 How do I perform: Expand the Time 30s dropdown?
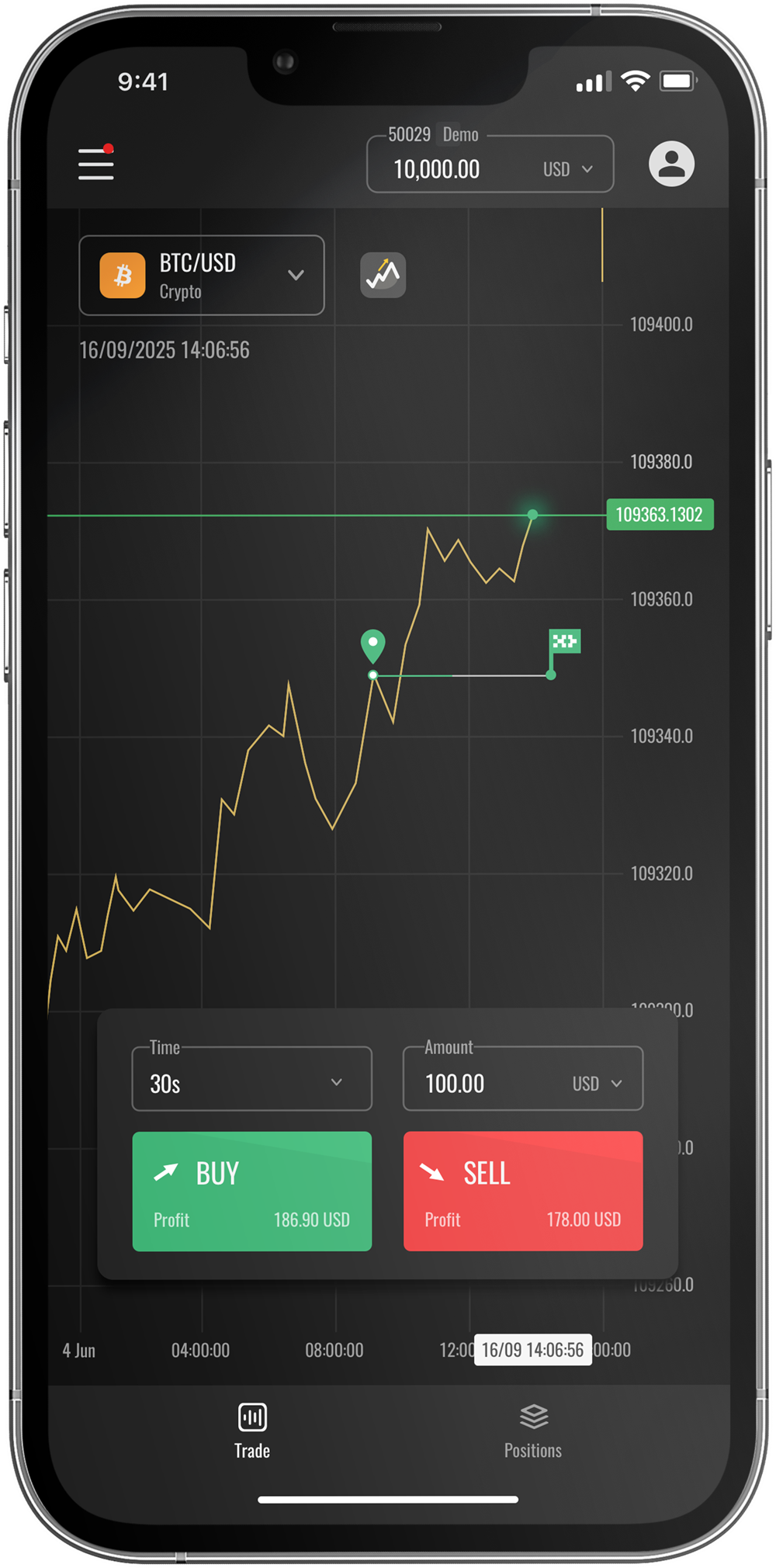(251, 1082)
